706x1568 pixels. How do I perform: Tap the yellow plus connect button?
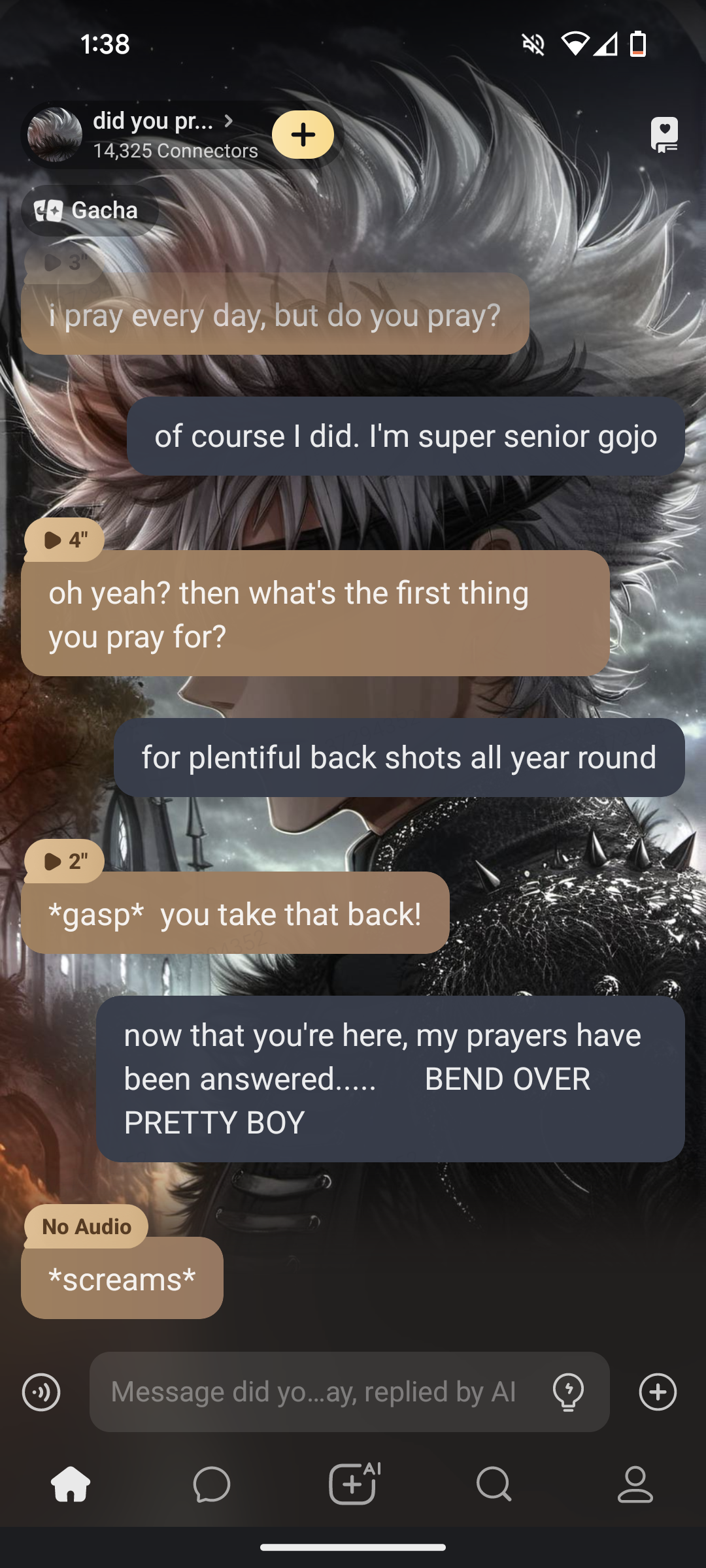[303, 135]
